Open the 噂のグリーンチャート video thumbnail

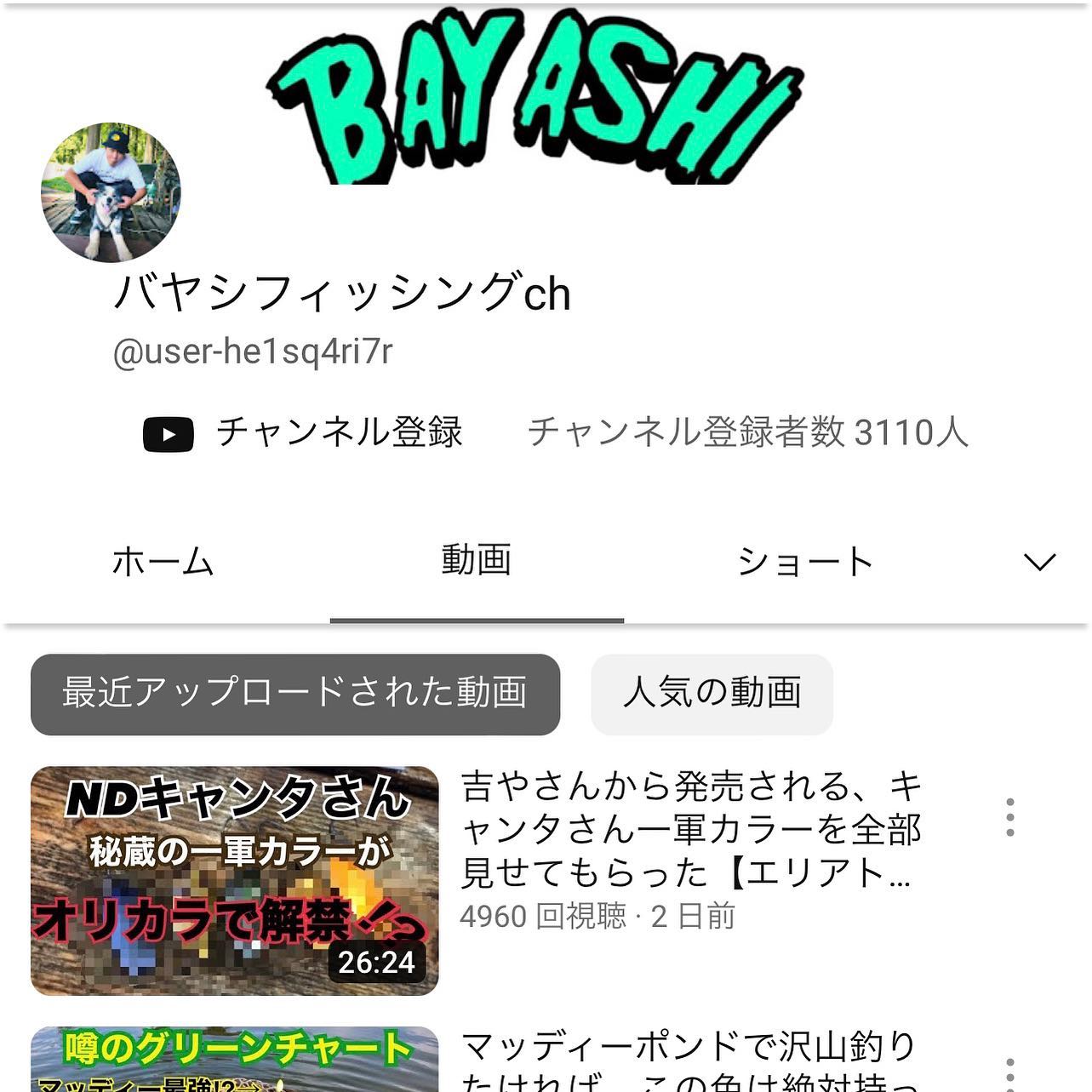pyautogui.click(x=234, y=1060)
